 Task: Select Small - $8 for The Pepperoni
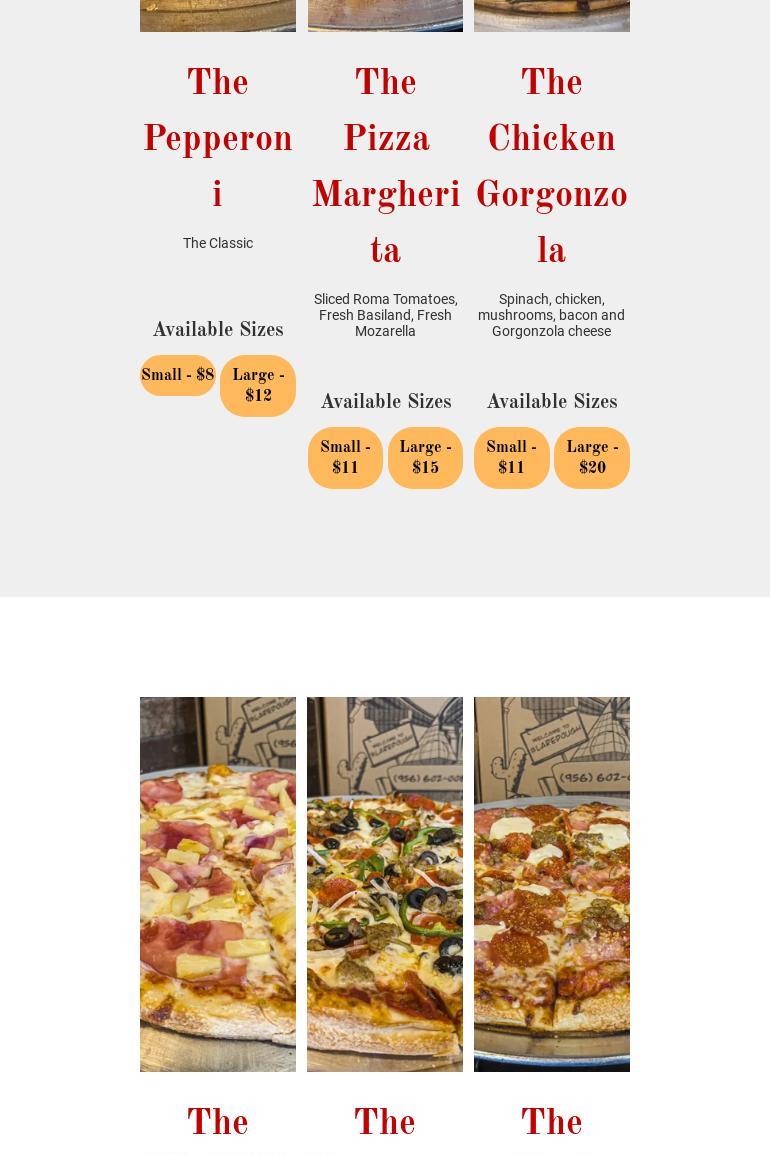click(x=178, y=376)
